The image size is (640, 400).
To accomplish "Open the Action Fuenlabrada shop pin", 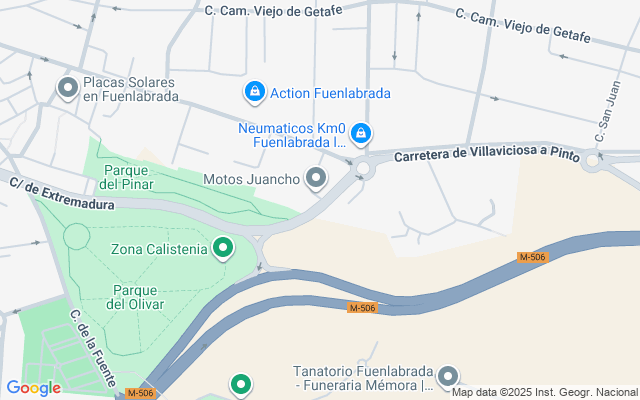I will [x=255, y=92].
